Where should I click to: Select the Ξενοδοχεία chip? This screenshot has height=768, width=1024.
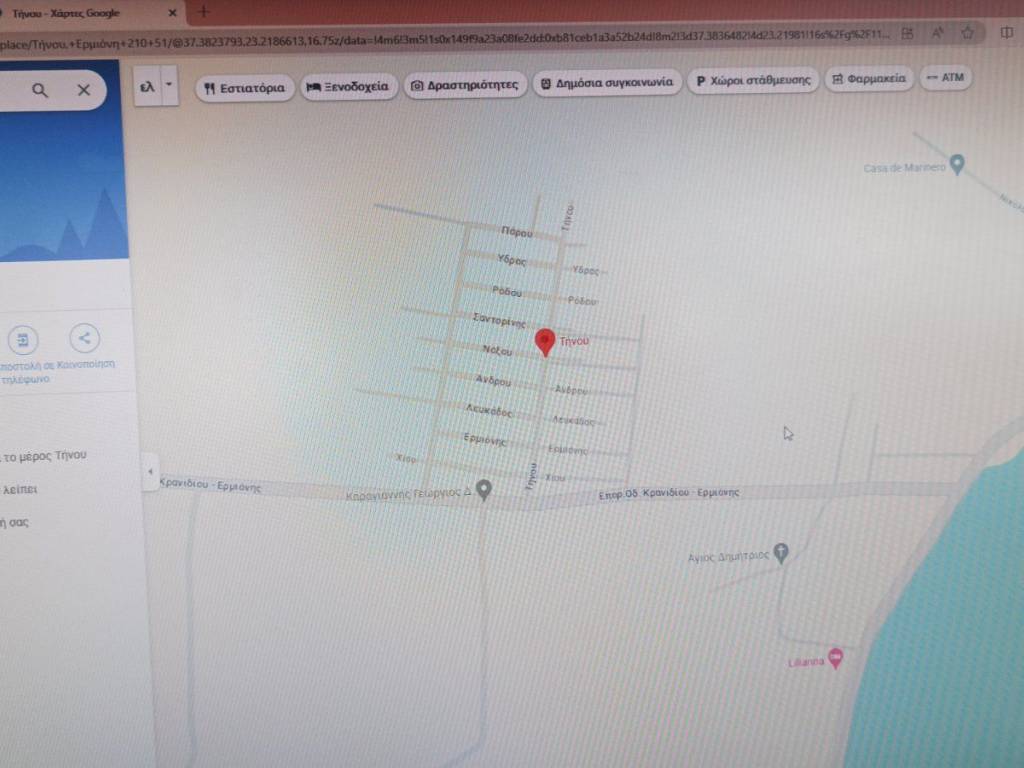(348, 87)
